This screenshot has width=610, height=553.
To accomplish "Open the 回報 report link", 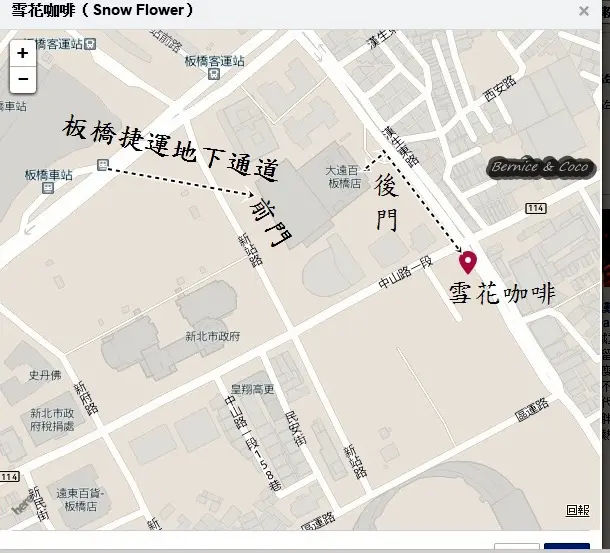I will 577,510.
